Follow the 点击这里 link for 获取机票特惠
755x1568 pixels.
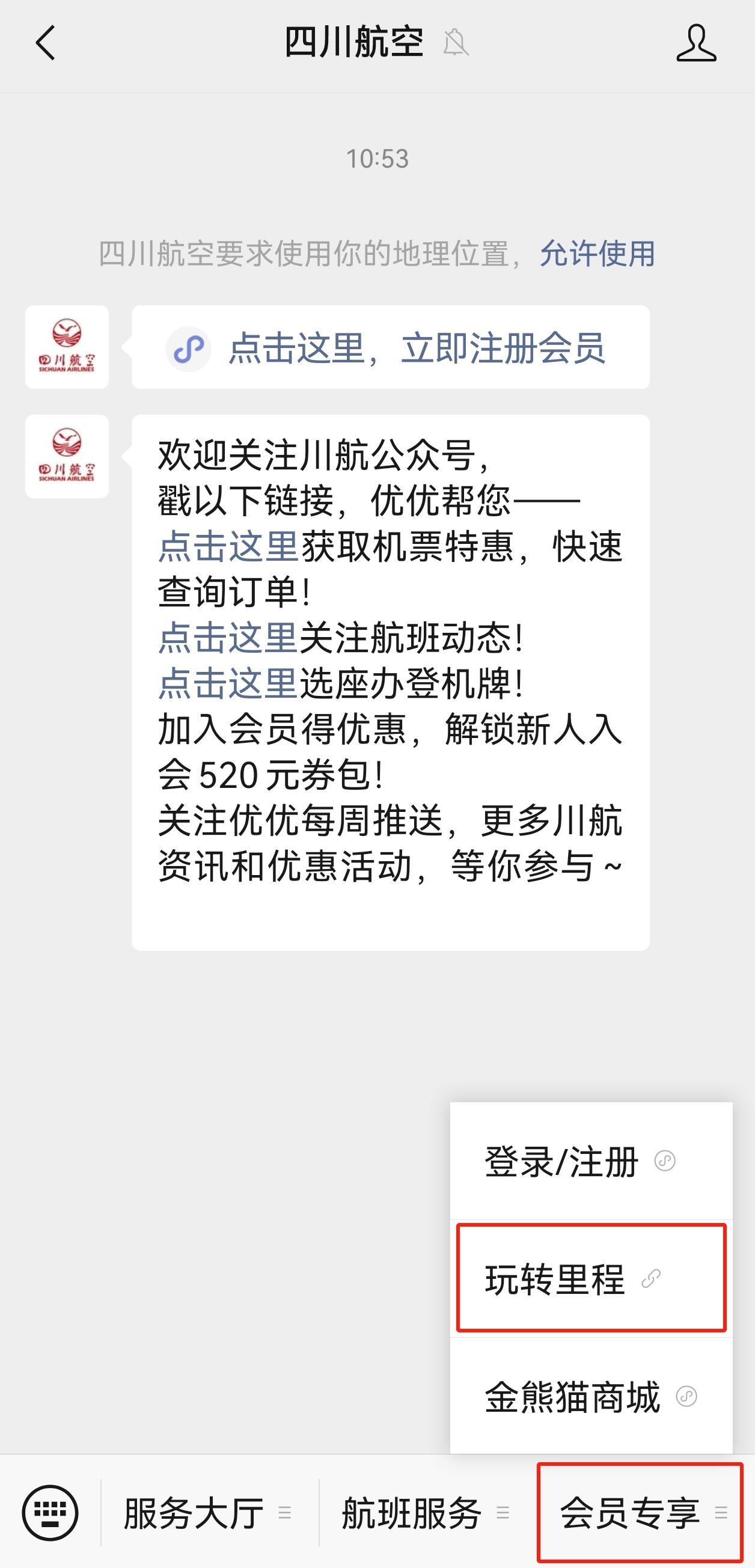point(228,546)
